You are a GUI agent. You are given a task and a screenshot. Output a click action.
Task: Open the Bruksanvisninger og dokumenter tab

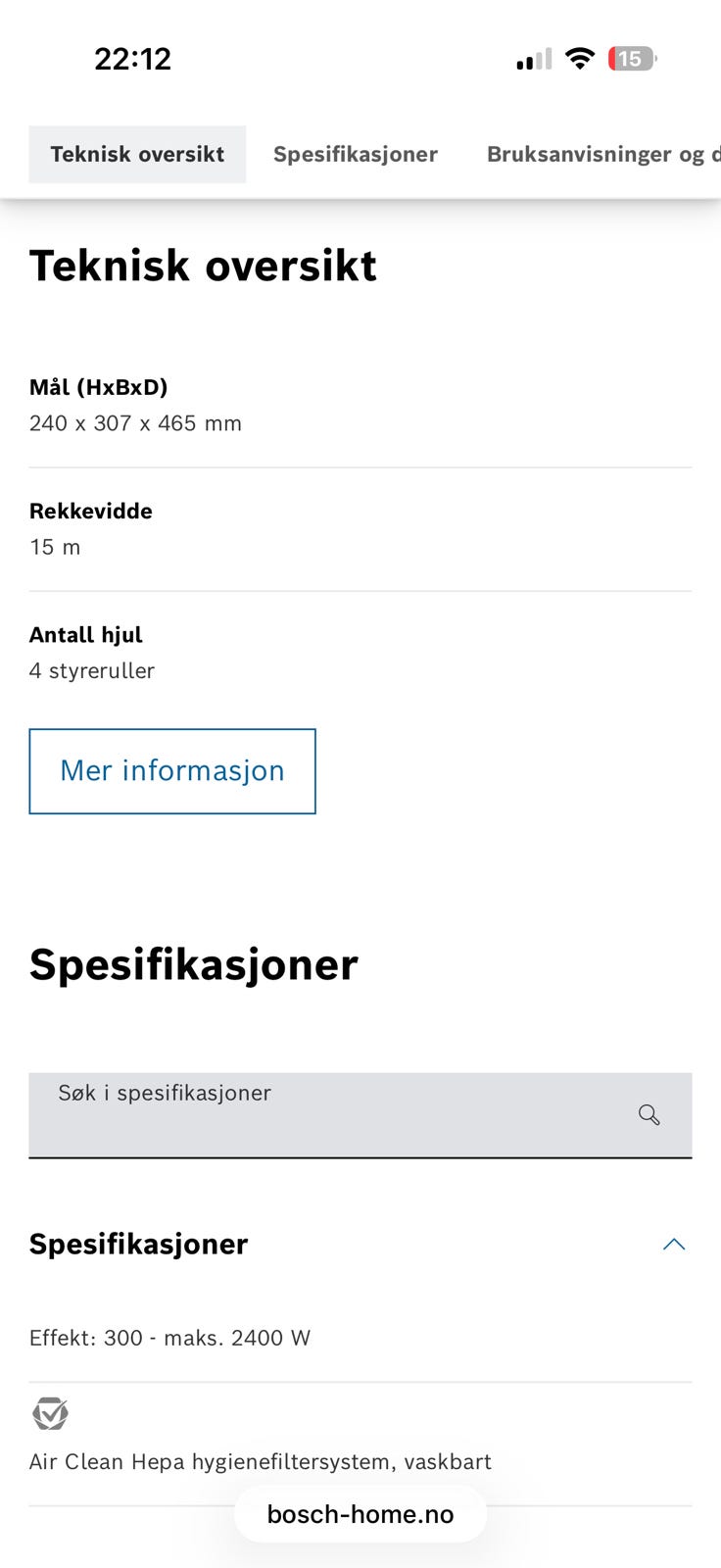(602, 154)
